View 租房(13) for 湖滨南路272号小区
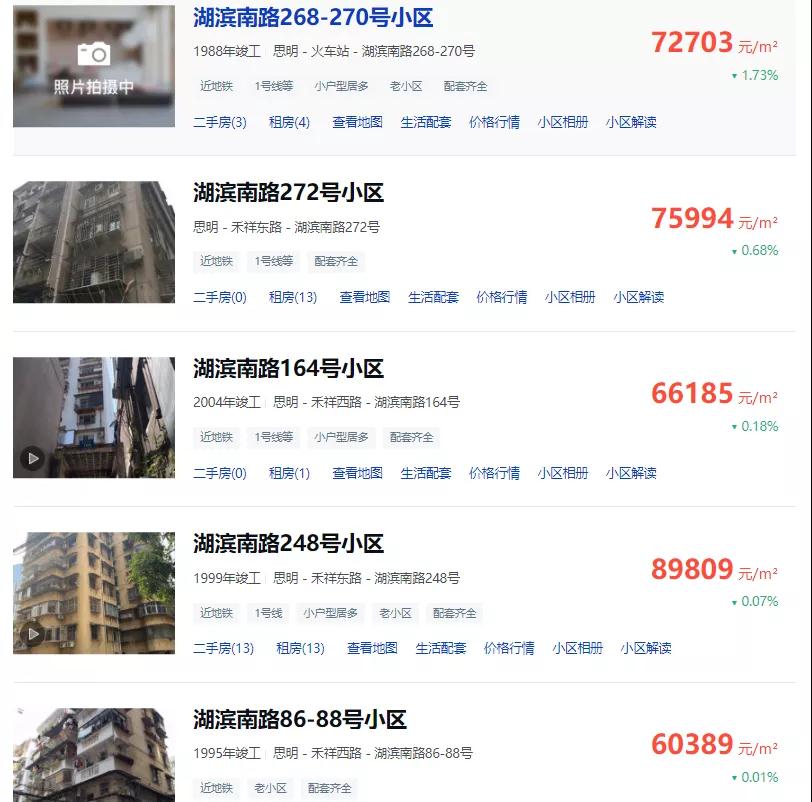 click(x=292, y=297)
